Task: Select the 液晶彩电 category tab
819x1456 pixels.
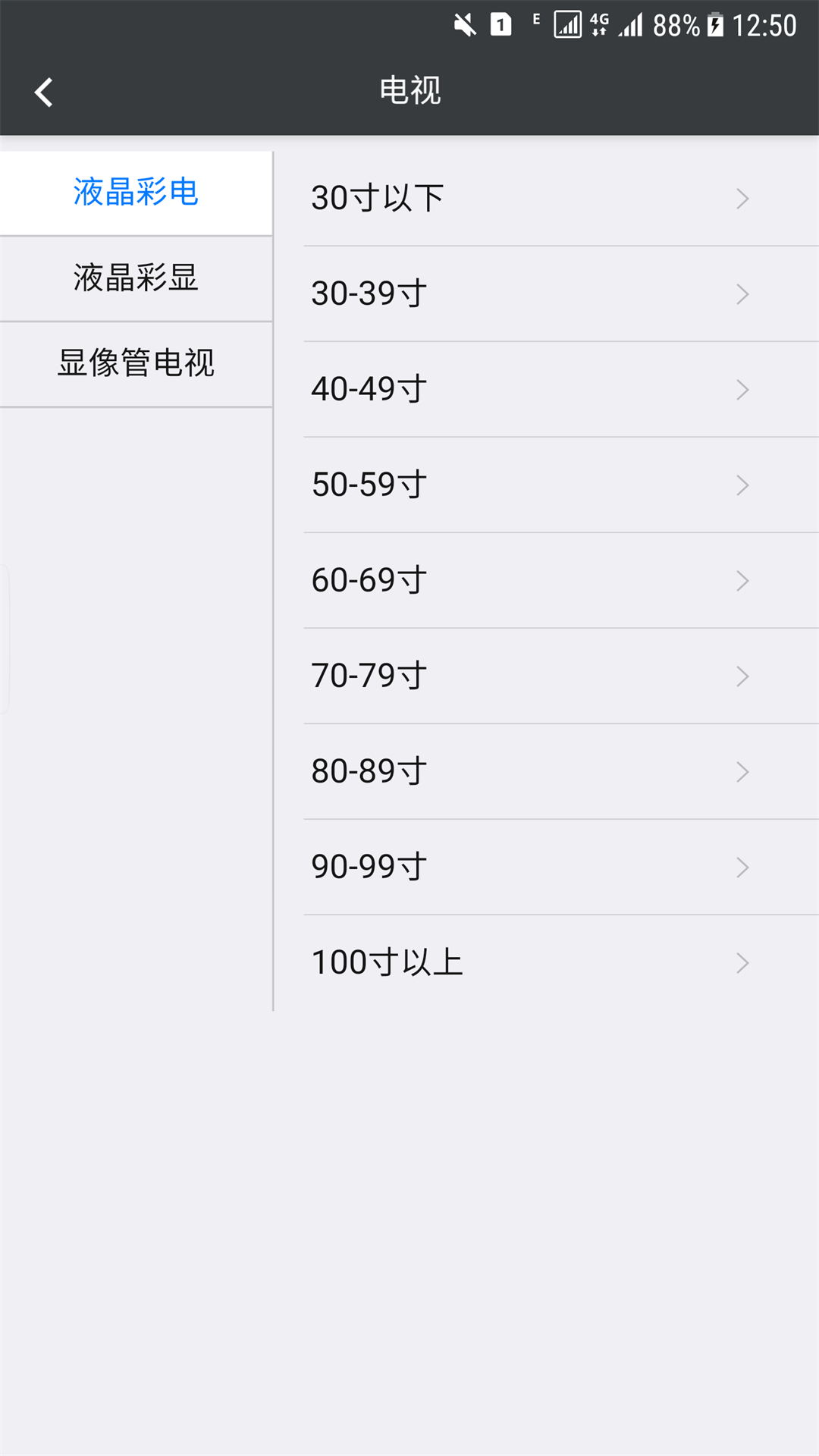Action: click(x=136, y=192)
